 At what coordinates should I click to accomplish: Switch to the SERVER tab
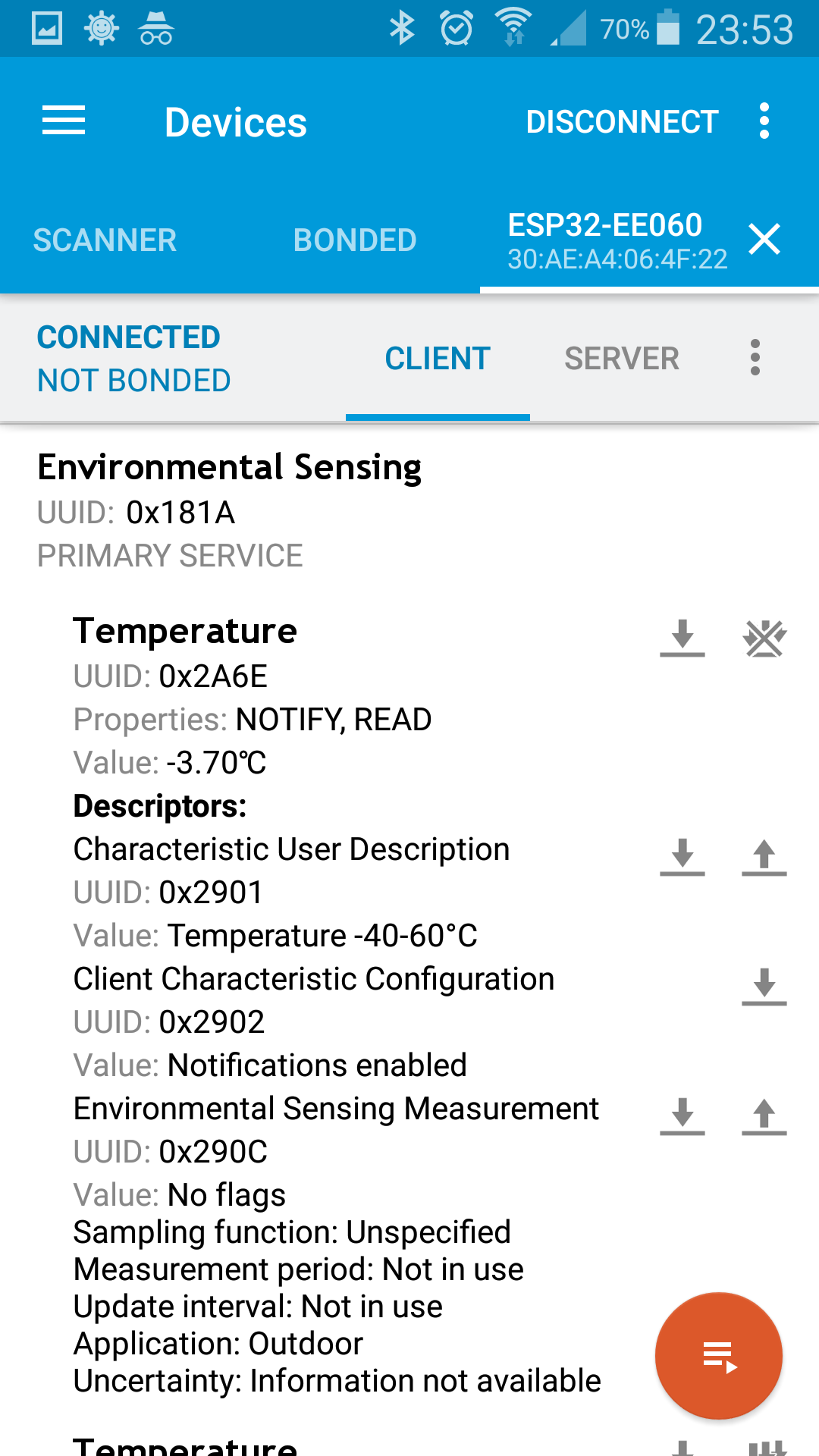[x=622, y=357]
